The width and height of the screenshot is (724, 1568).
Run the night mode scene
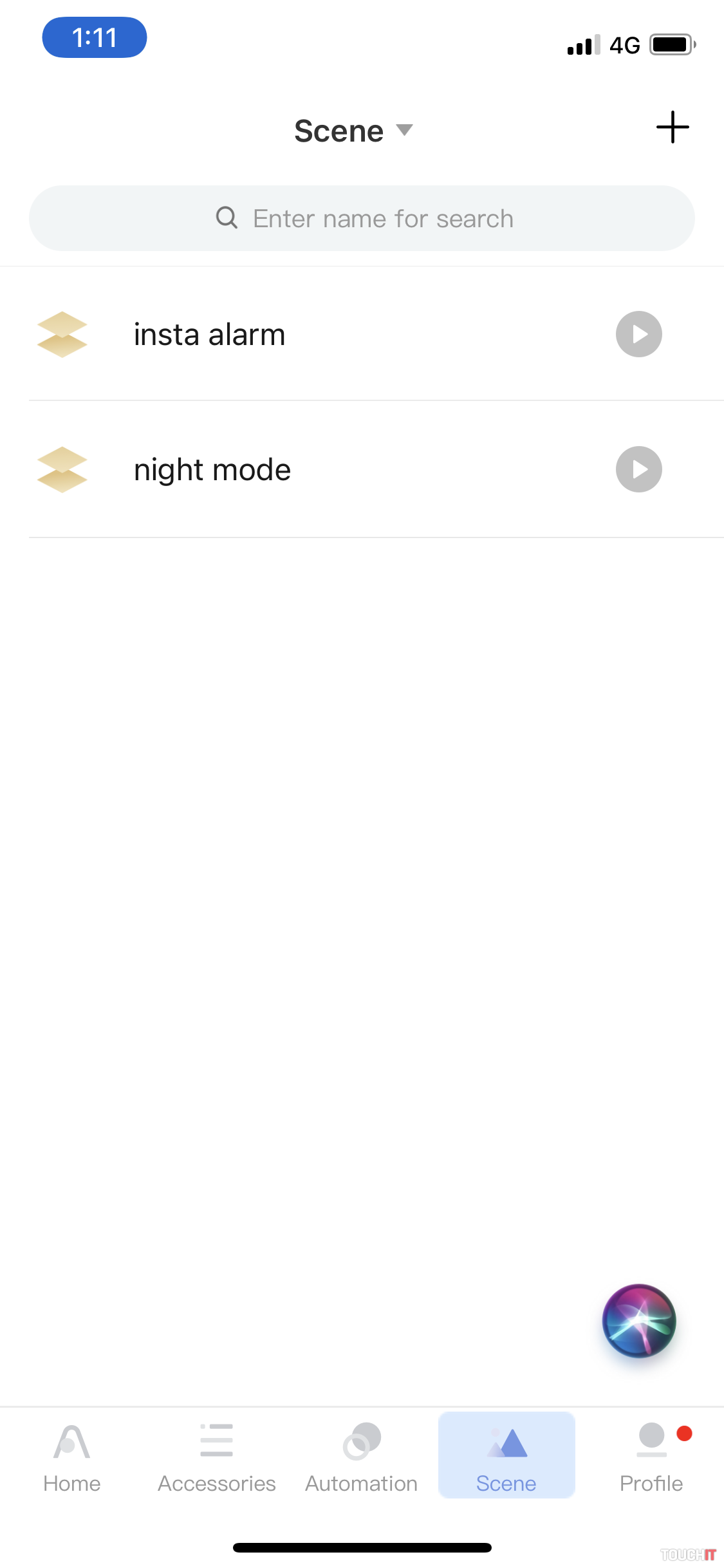pyautogui.click(x=638, y=470)
